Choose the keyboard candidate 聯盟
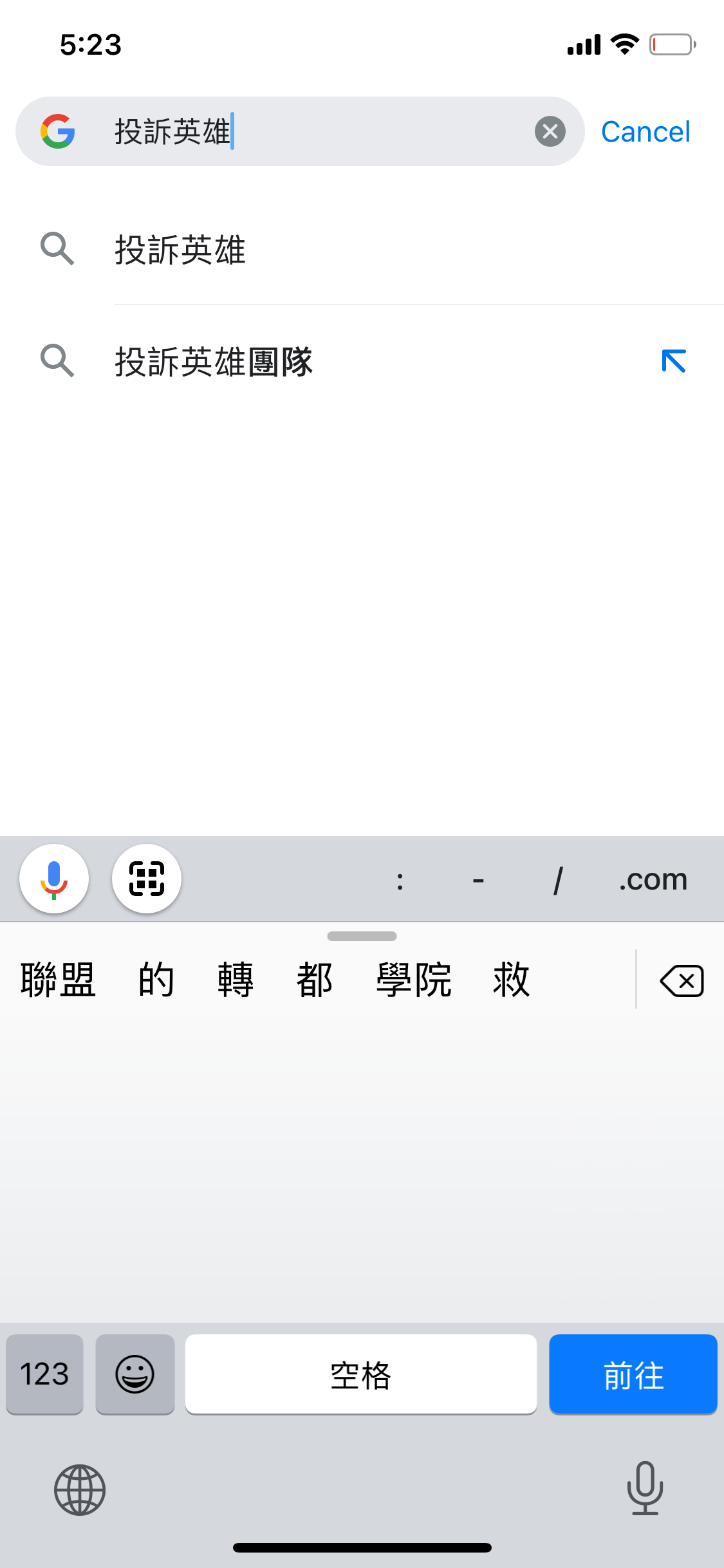This screenshot has width=724, height=1568. [58, 980]
